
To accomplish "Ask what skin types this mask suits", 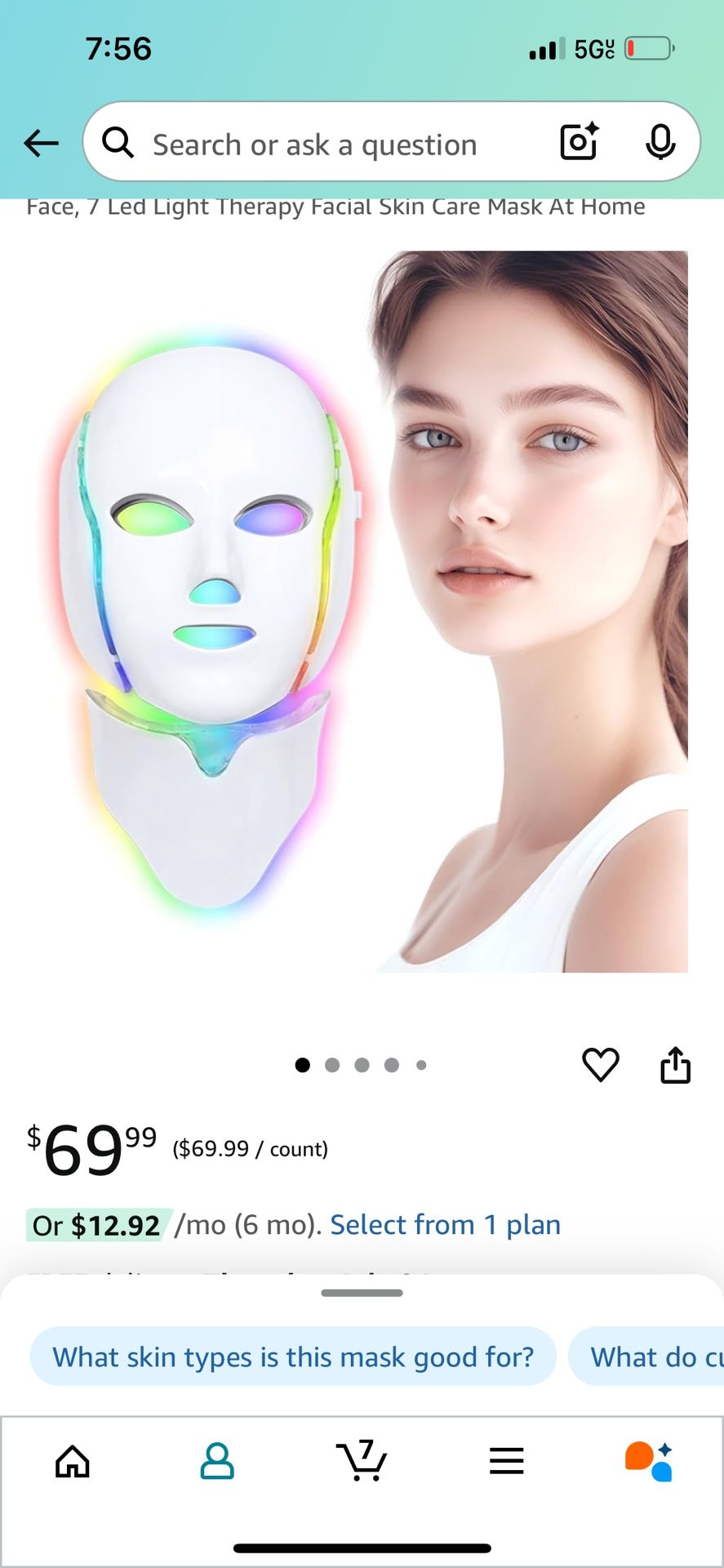I will click(x=293, y=1356).
